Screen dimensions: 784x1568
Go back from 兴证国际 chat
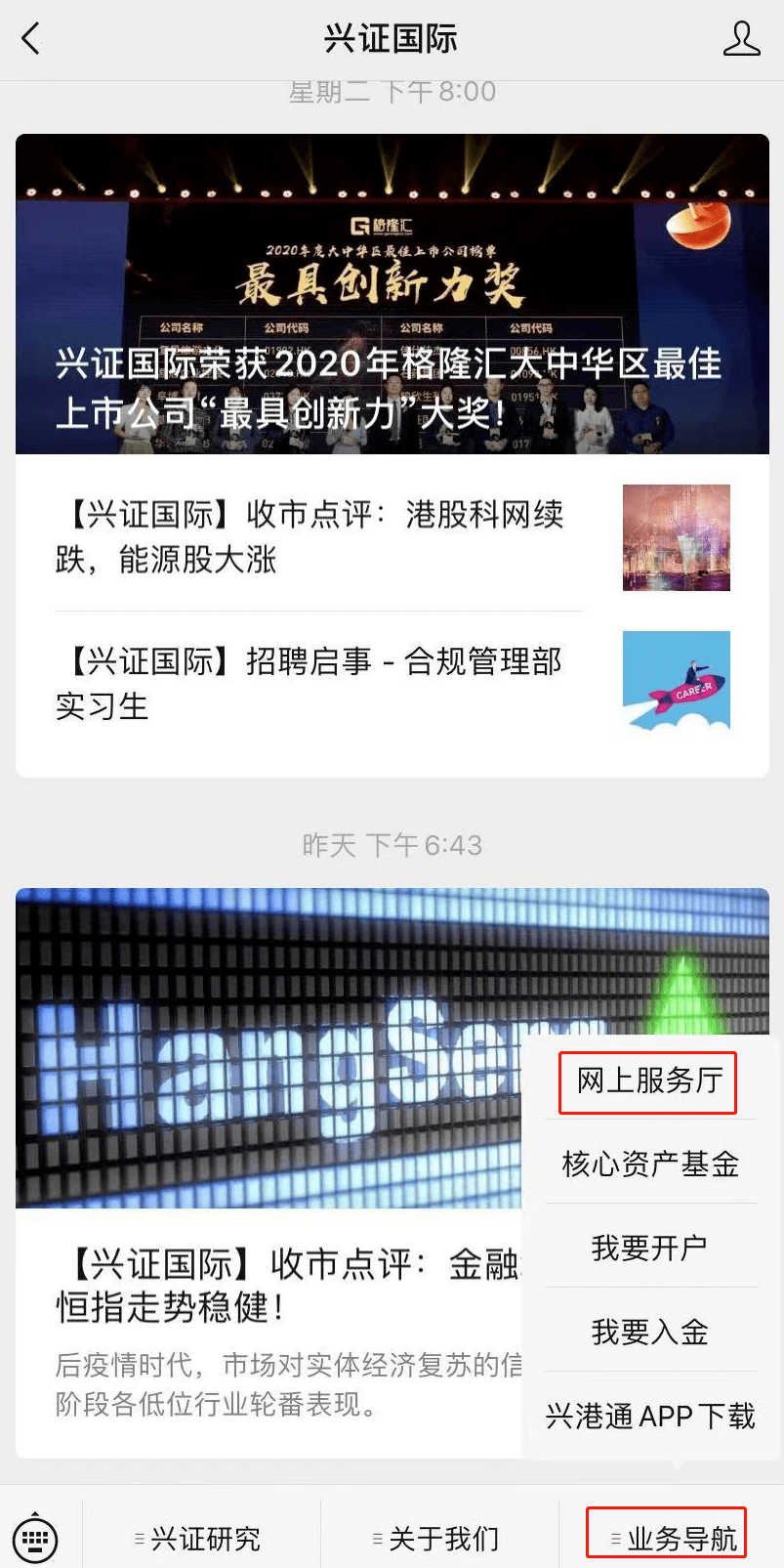pos(31,39)
